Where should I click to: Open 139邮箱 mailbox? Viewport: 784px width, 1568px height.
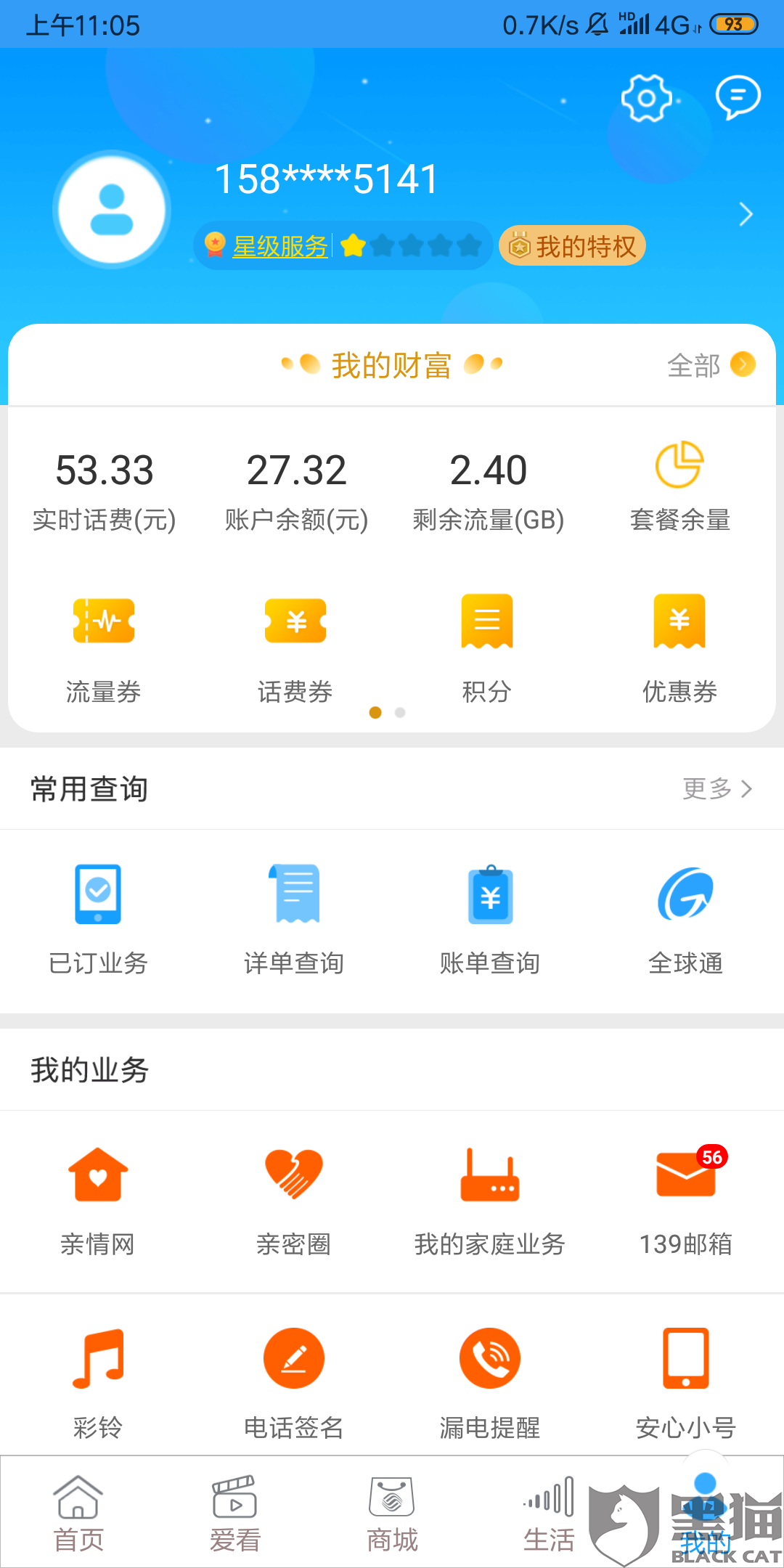point(686,1199)
